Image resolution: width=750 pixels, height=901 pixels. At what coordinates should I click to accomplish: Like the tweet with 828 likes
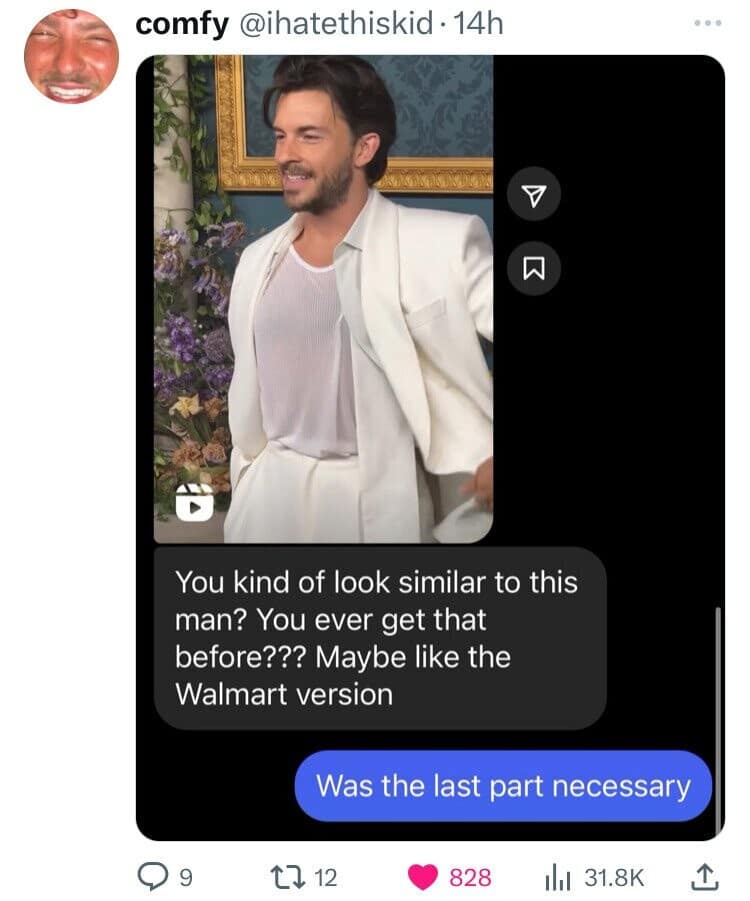pyautogui.click(x=424, y=877)
